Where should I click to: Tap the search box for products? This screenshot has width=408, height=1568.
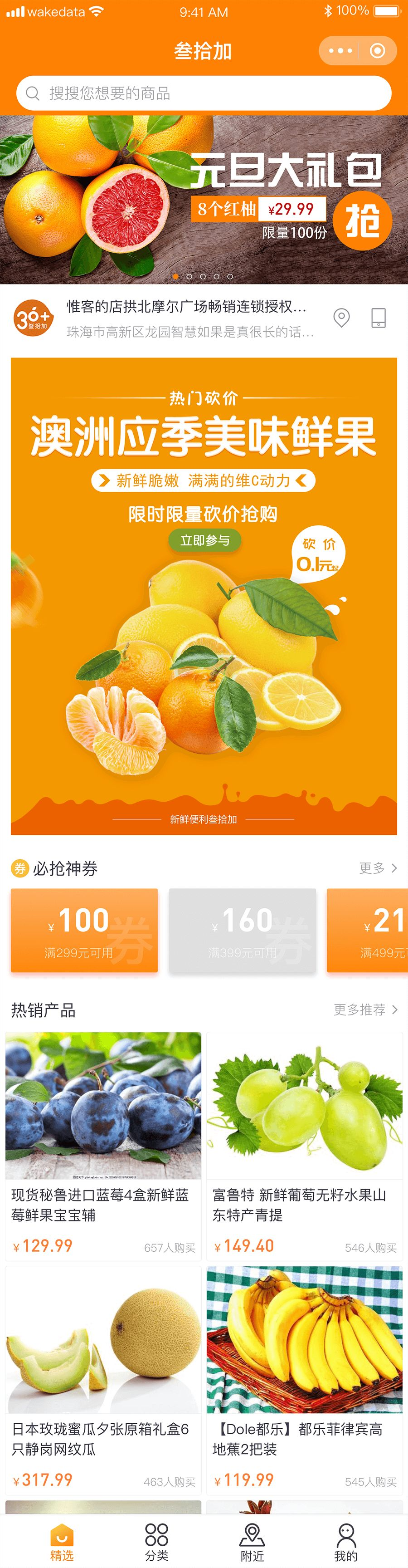click(x=203, y=93)
